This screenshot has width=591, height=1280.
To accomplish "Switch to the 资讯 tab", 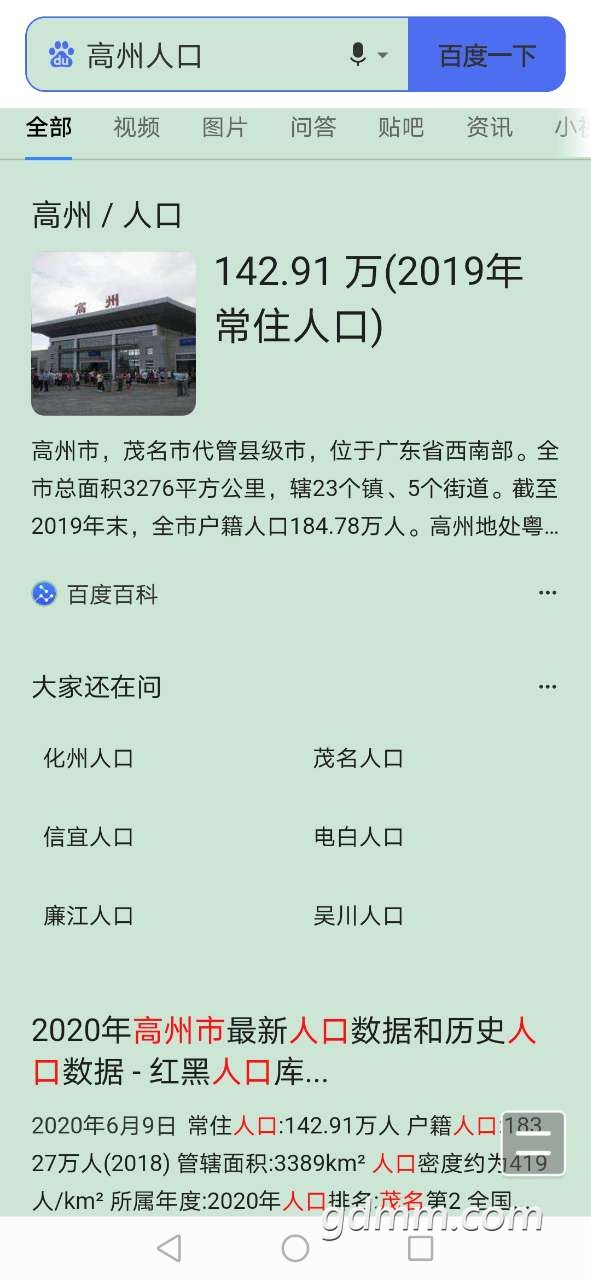I will click(x=489, y=128).
